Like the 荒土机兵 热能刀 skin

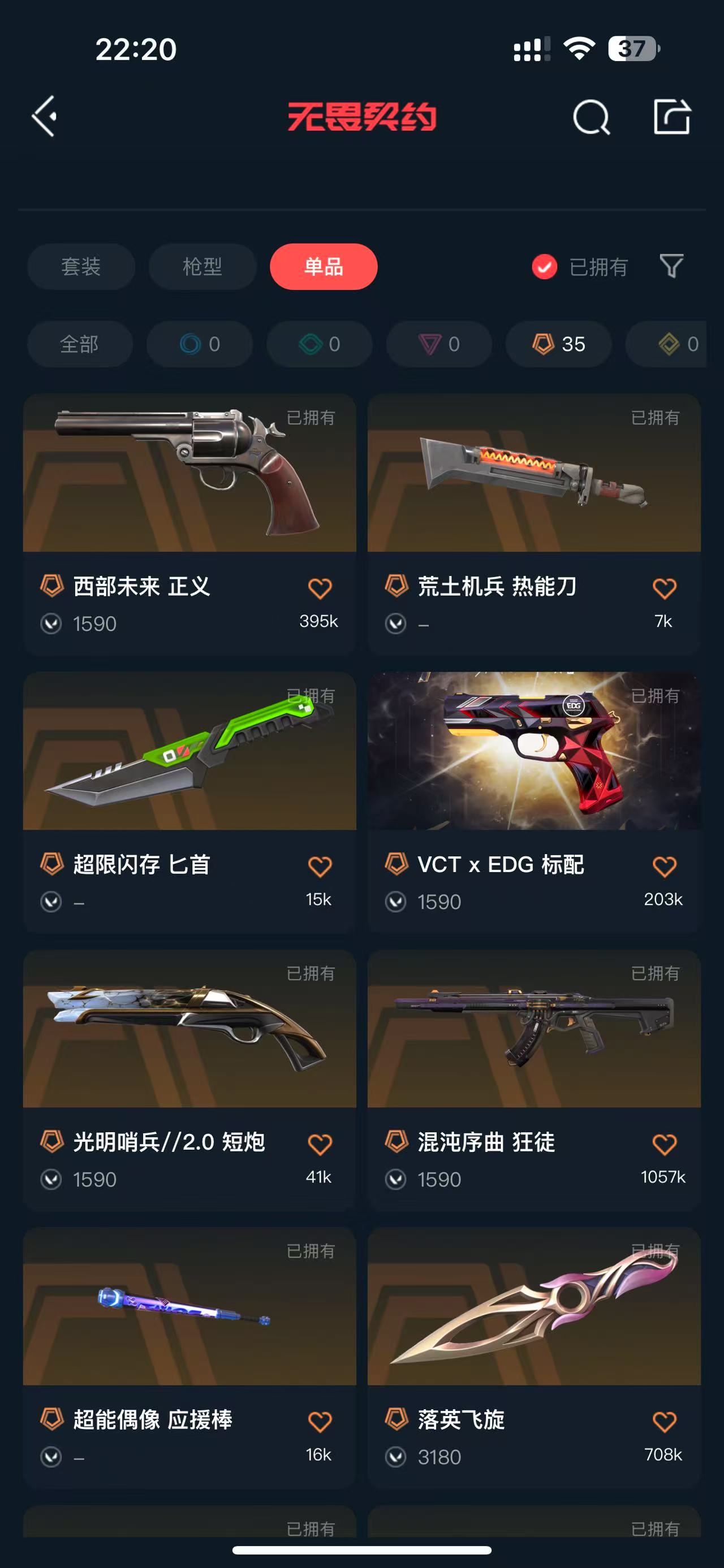[663, 588]
